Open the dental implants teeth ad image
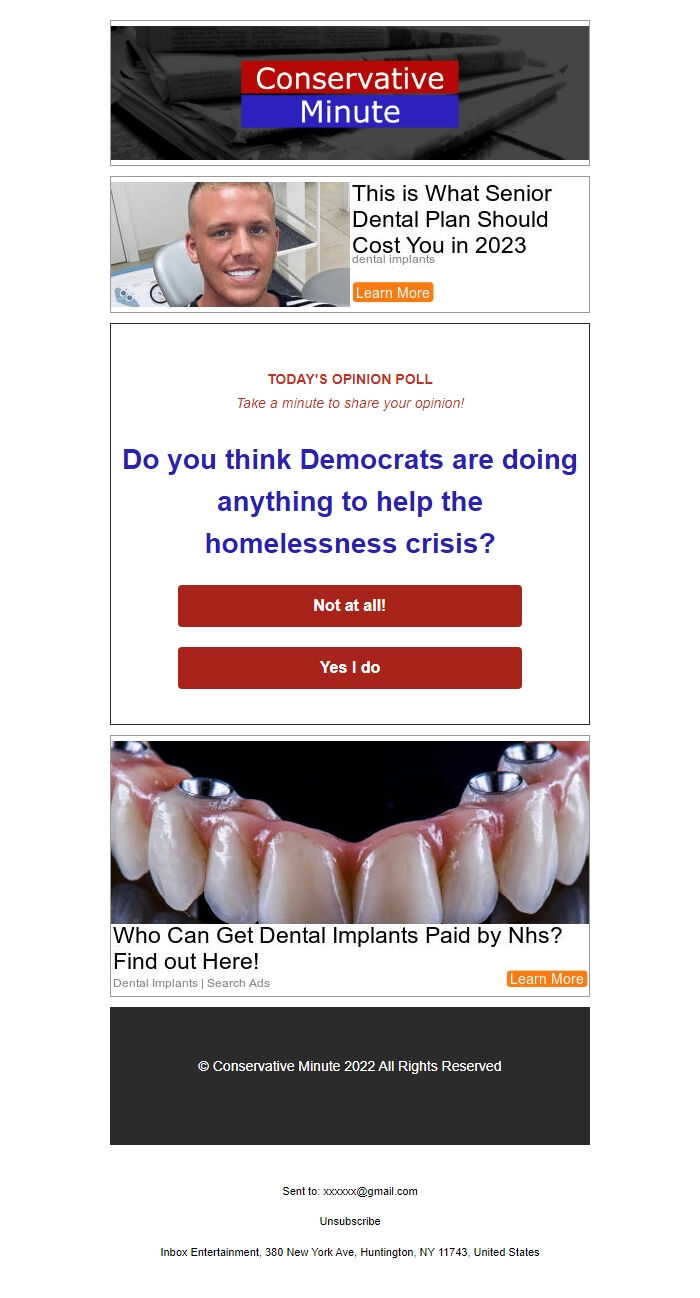This screenshot has width=700, height=1298. pos(350,832)
